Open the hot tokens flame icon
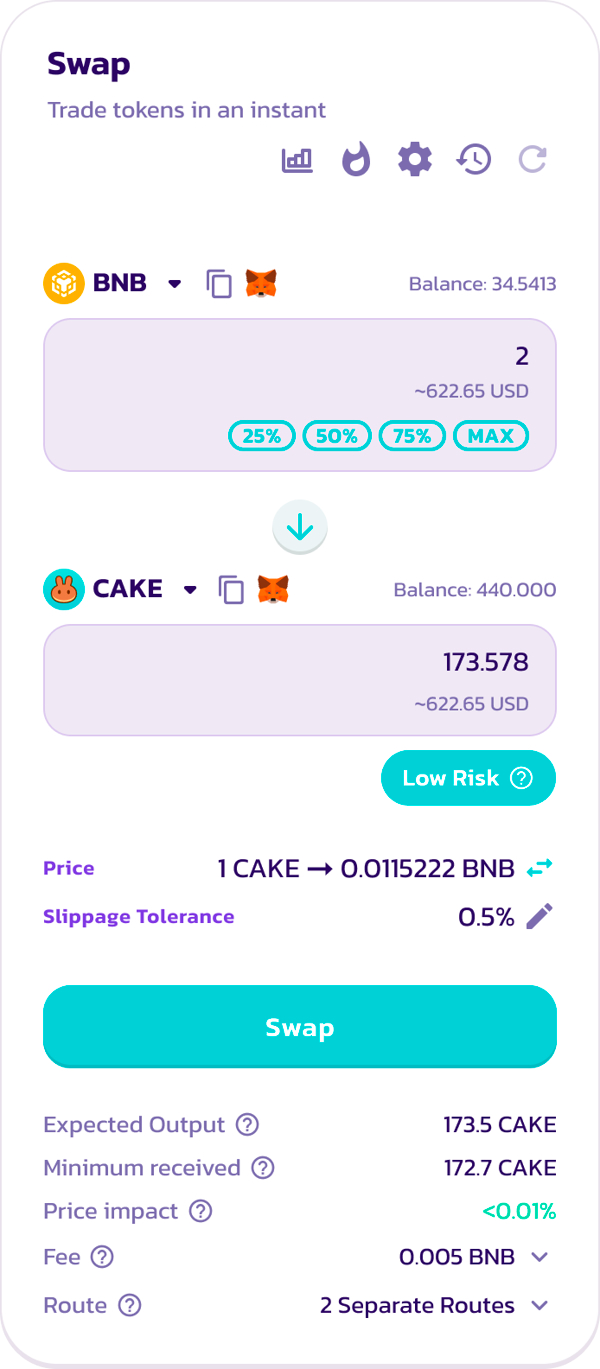 [x=356, y=159]
